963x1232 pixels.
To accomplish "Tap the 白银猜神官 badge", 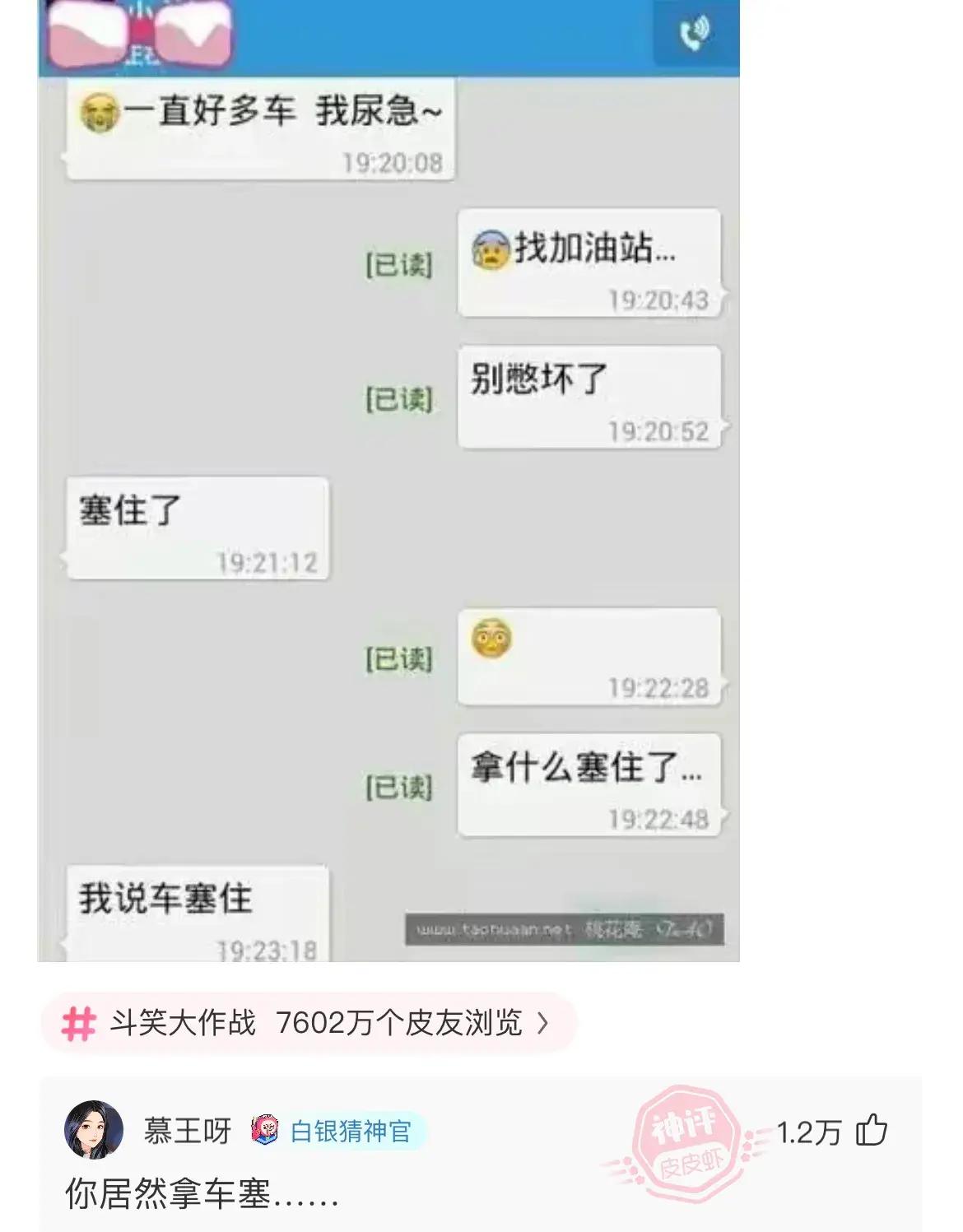I will pos(337,1131).
